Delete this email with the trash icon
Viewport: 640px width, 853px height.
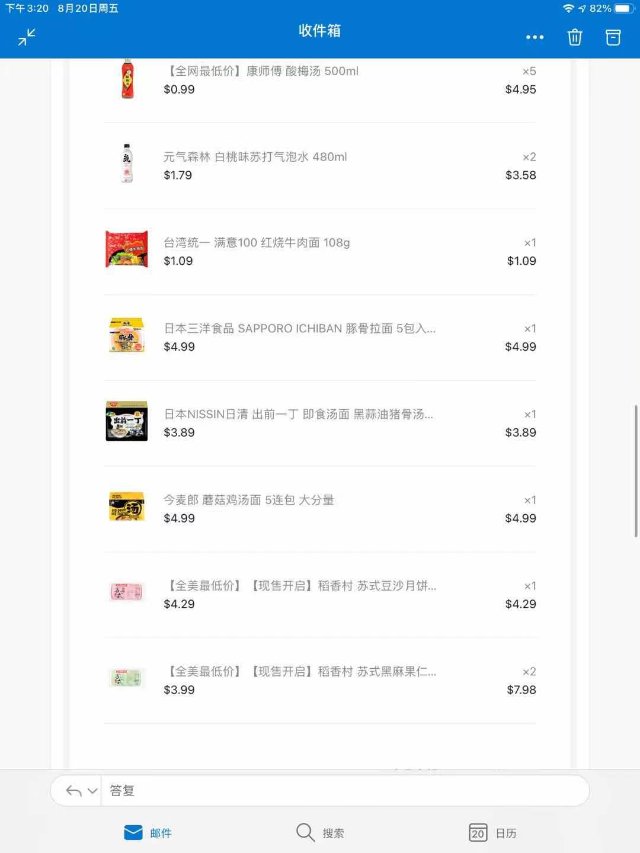pyautogui.click(x=575, y=37)
